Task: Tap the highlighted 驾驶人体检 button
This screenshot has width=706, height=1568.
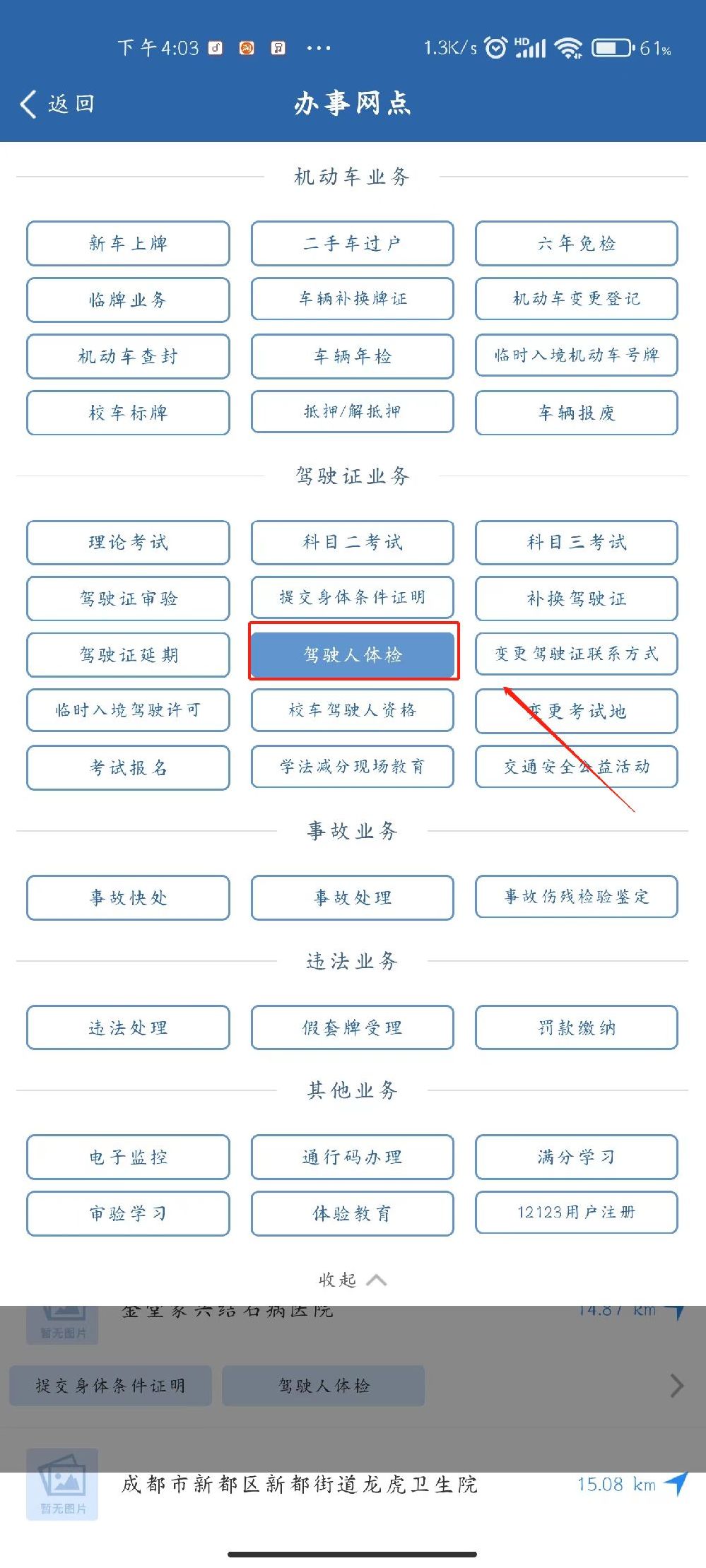Action: [352, 655]
